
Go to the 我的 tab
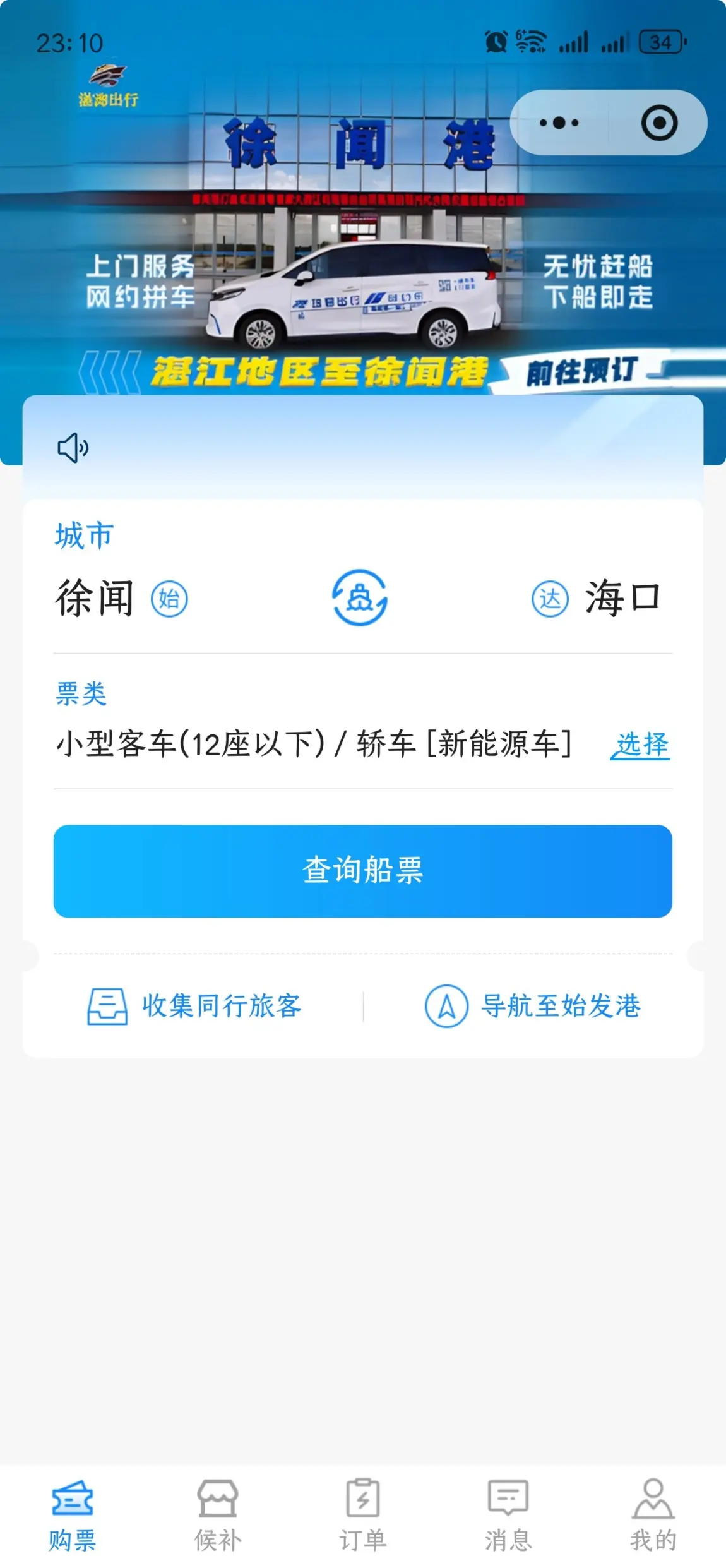[x=653, y=1515]
